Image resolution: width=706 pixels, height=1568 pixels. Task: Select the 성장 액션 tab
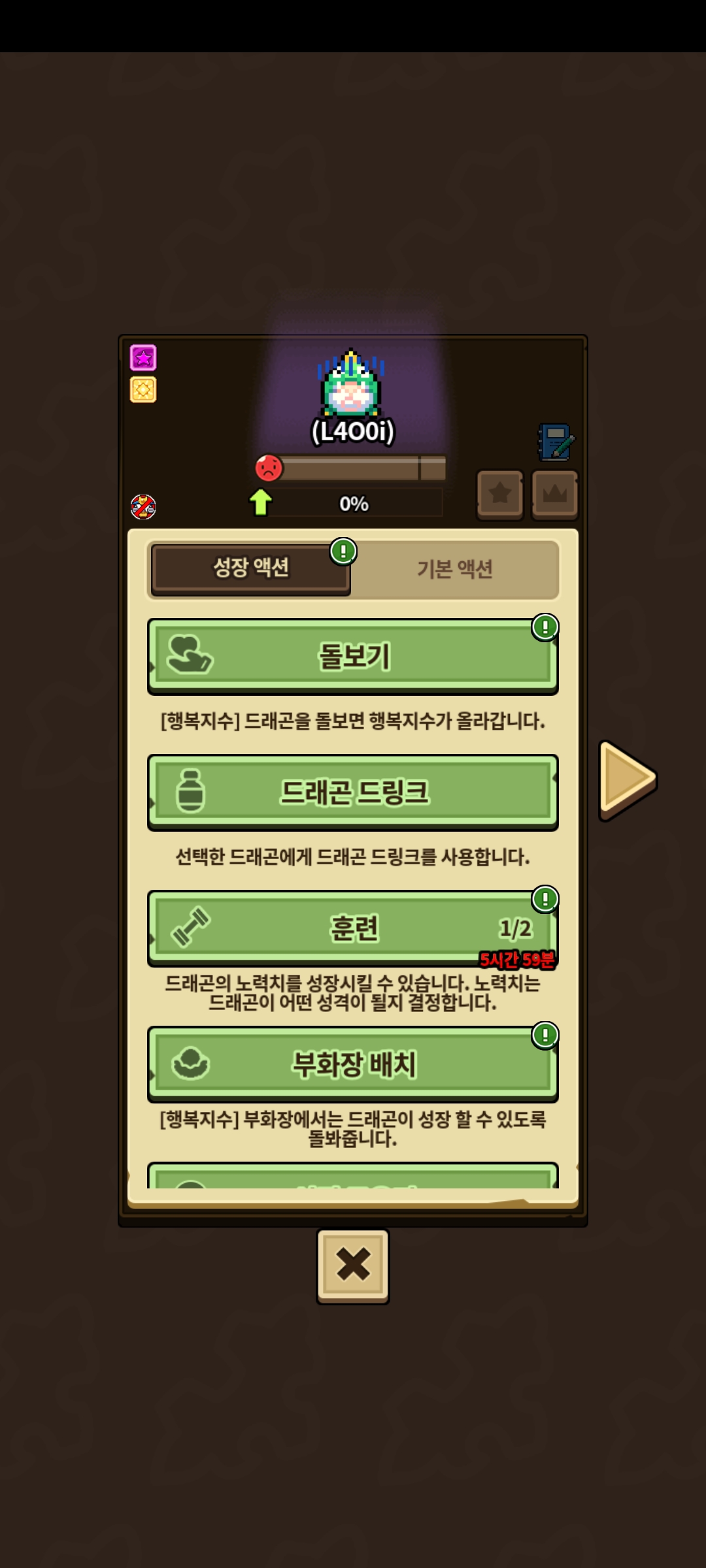pyautogui.click(x=251, y=567)
